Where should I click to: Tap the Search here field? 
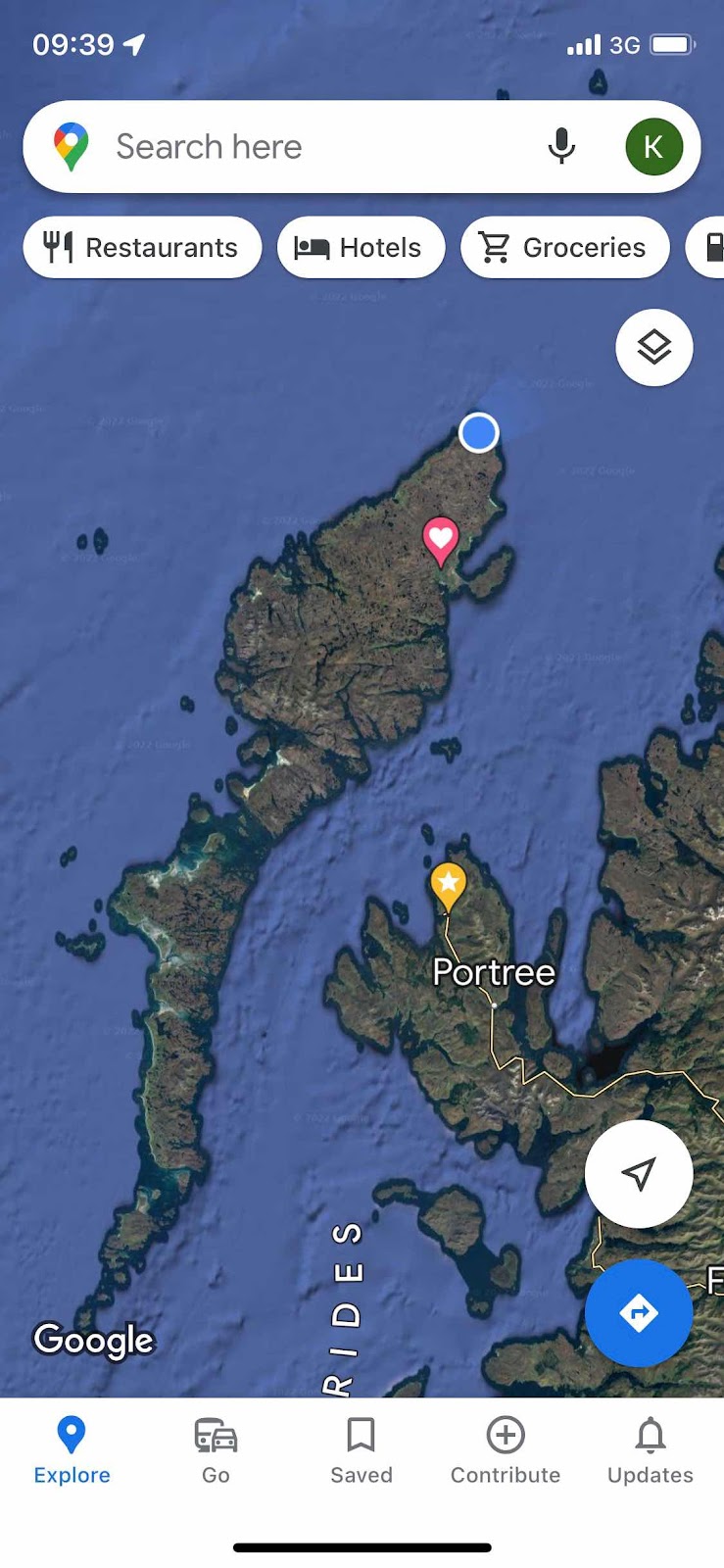[294, 147]
